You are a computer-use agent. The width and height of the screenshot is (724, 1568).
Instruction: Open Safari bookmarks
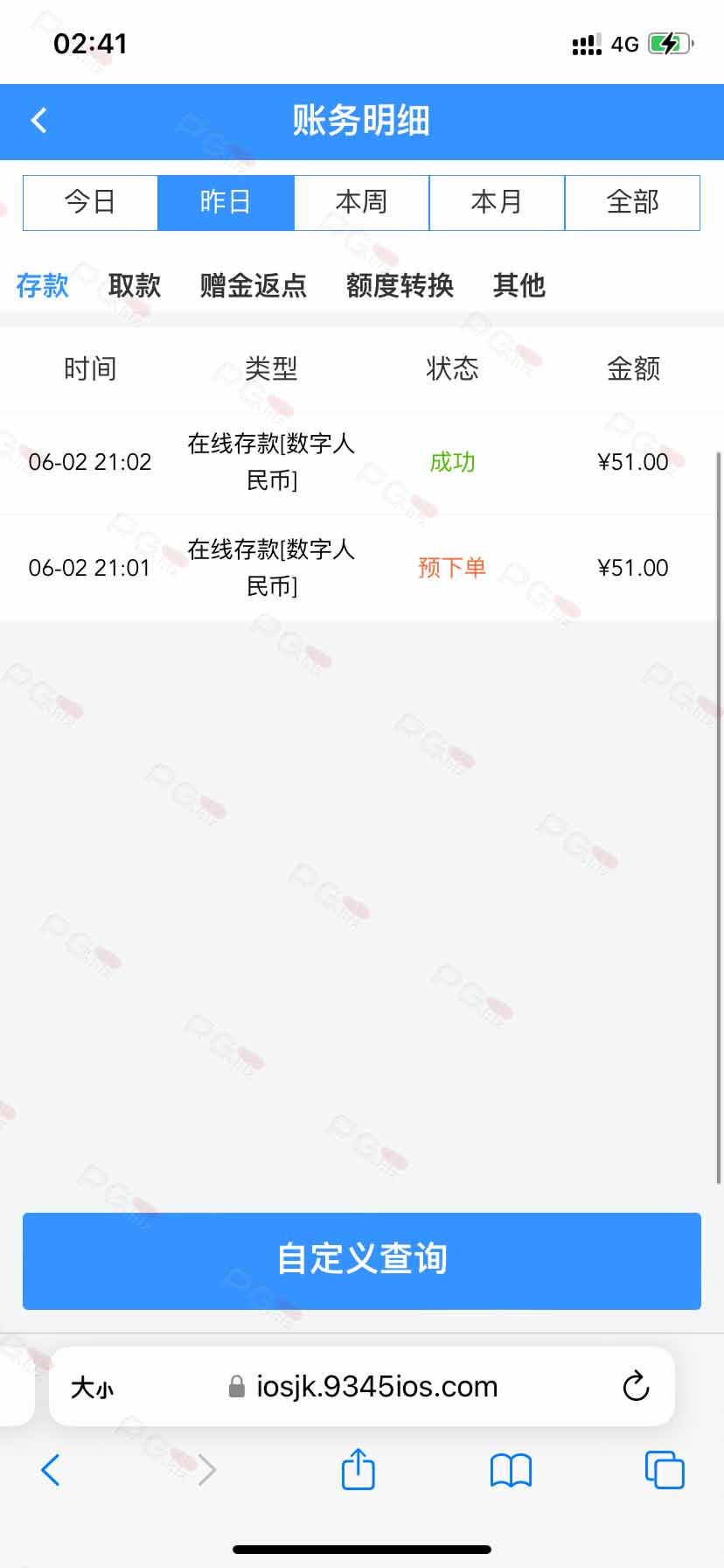[x=511, y=1471]
